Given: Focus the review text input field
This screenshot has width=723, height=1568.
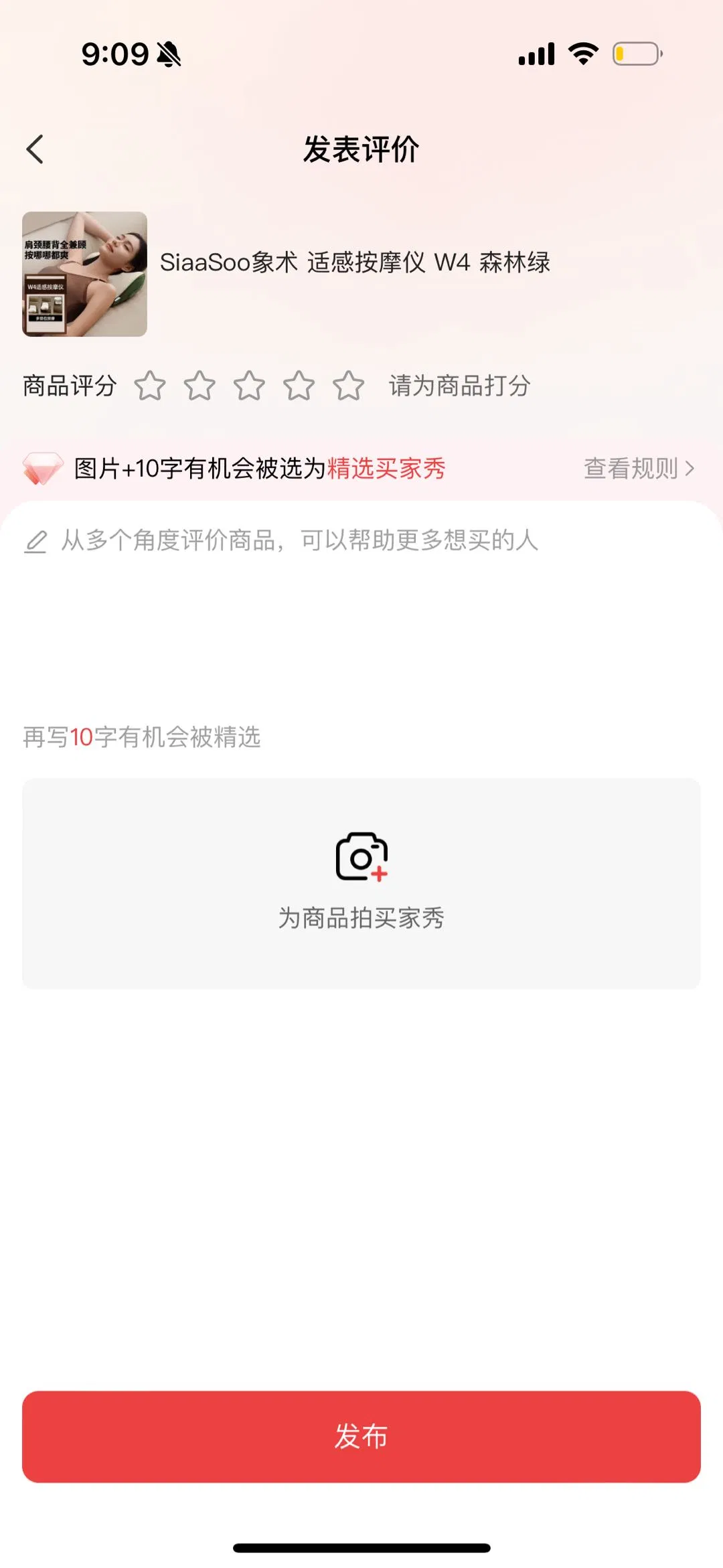Looking at the screenshot, I should 361,603.
